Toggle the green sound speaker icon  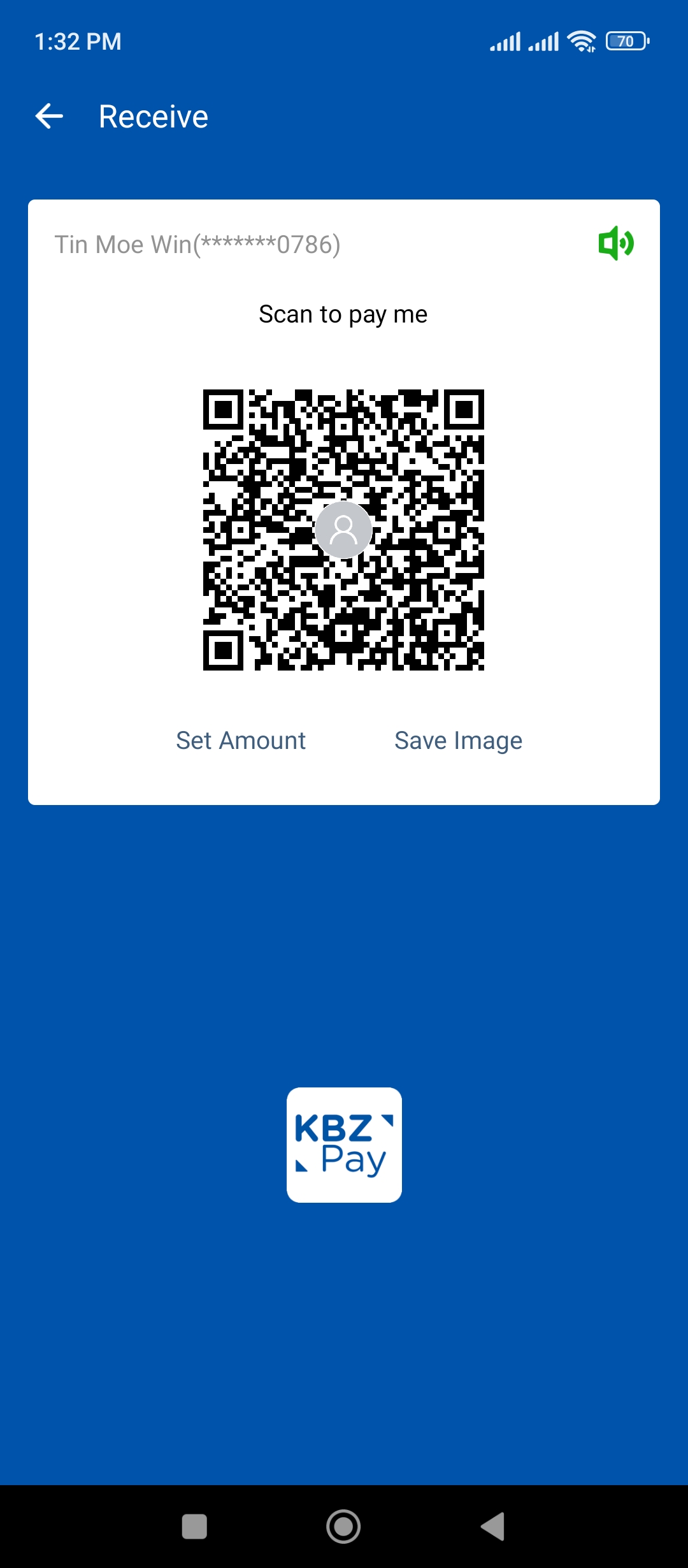pyautogui.click(x=615, y=243)
